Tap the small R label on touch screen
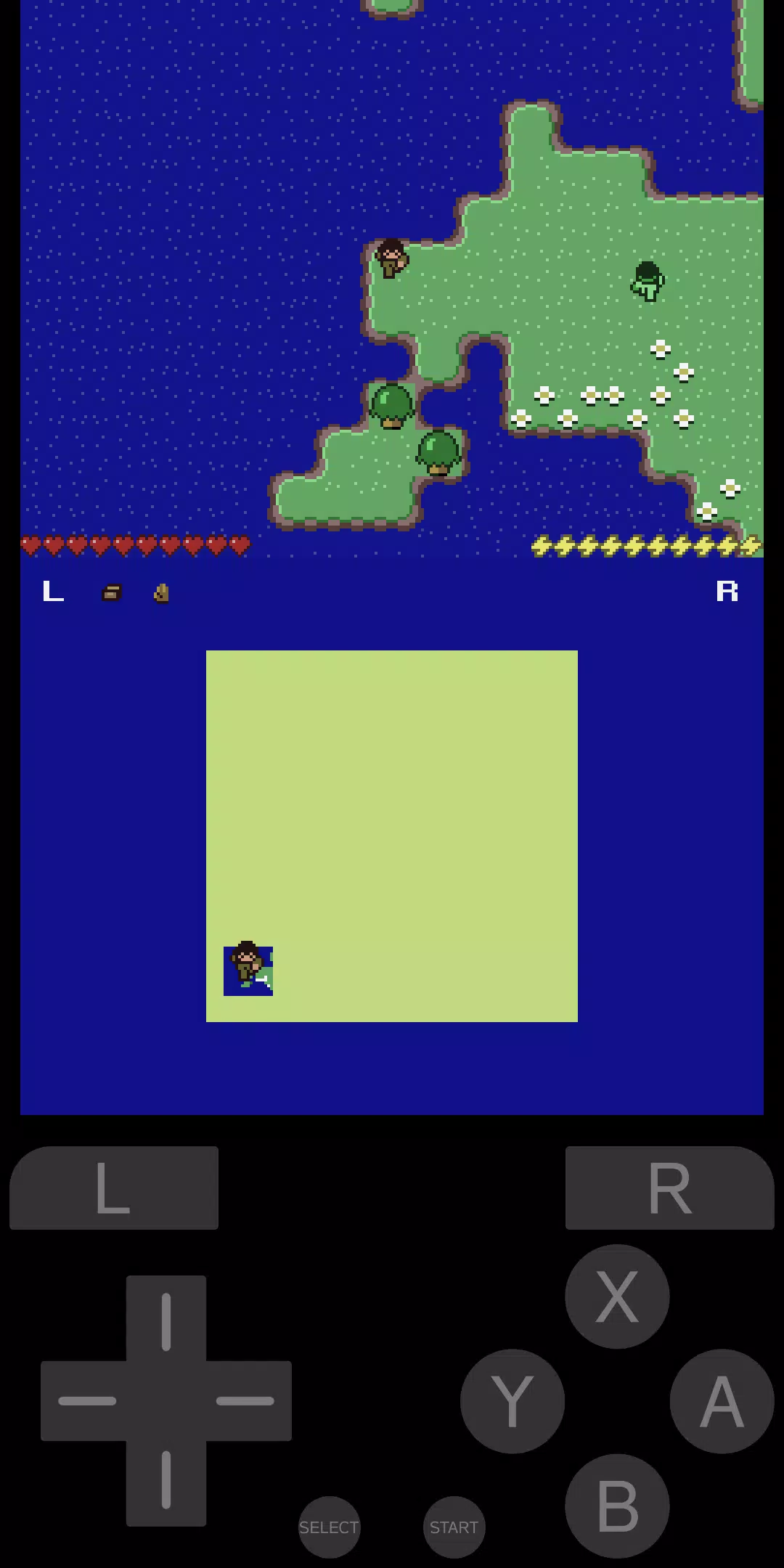 pyautogui.click(x=727, y=591)
